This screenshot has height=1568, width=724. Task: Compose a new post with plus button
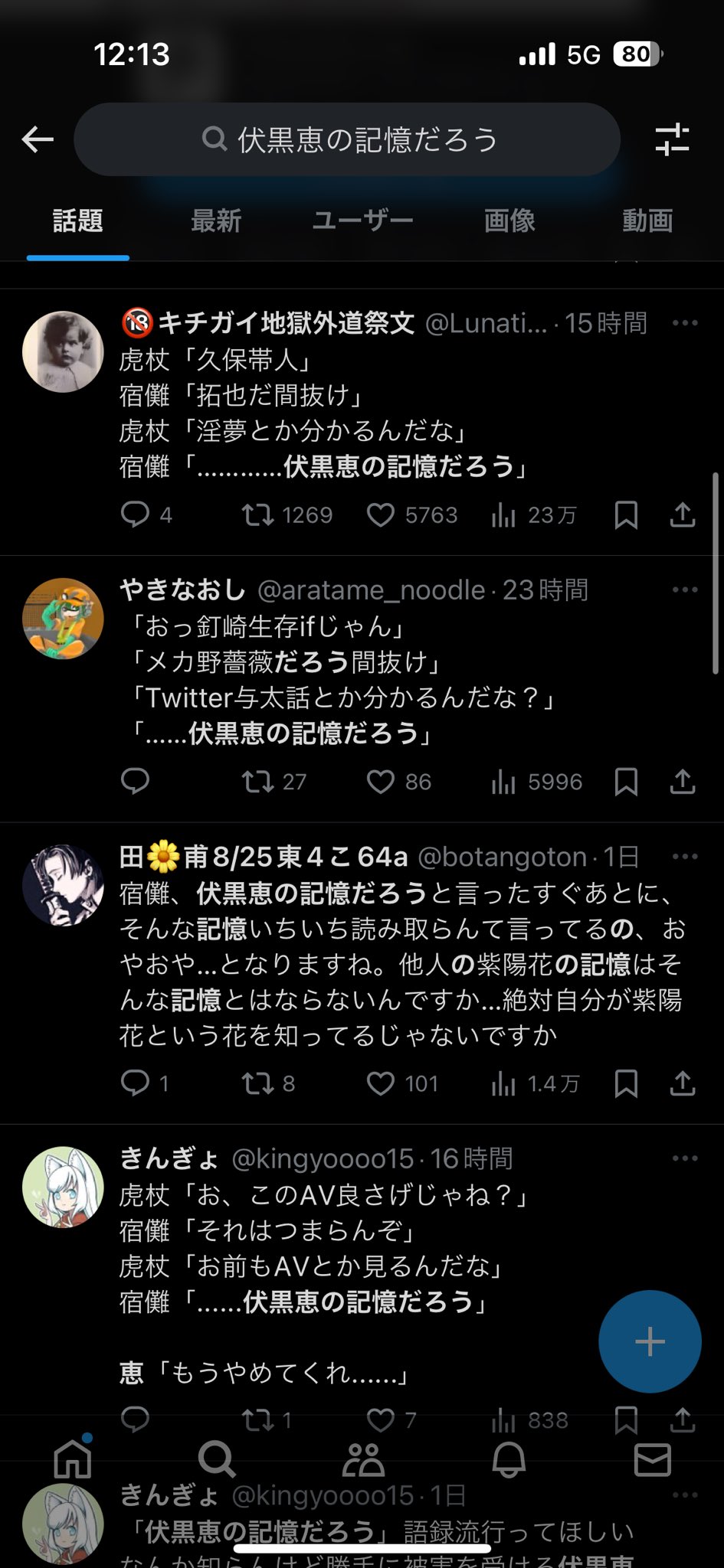(650, 1341)
